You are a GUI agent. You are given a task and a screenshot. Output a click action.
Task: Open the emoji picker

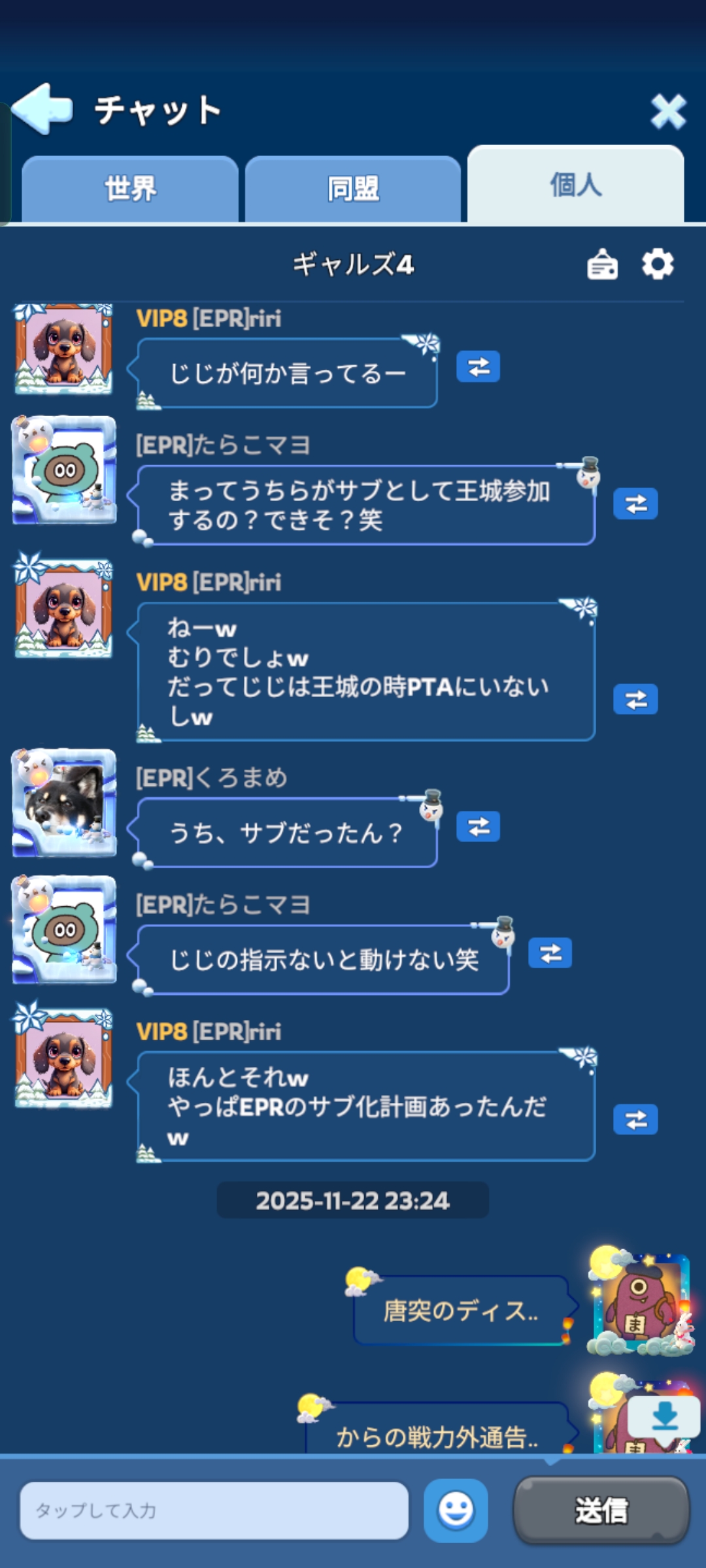(x=456, y=1511)
